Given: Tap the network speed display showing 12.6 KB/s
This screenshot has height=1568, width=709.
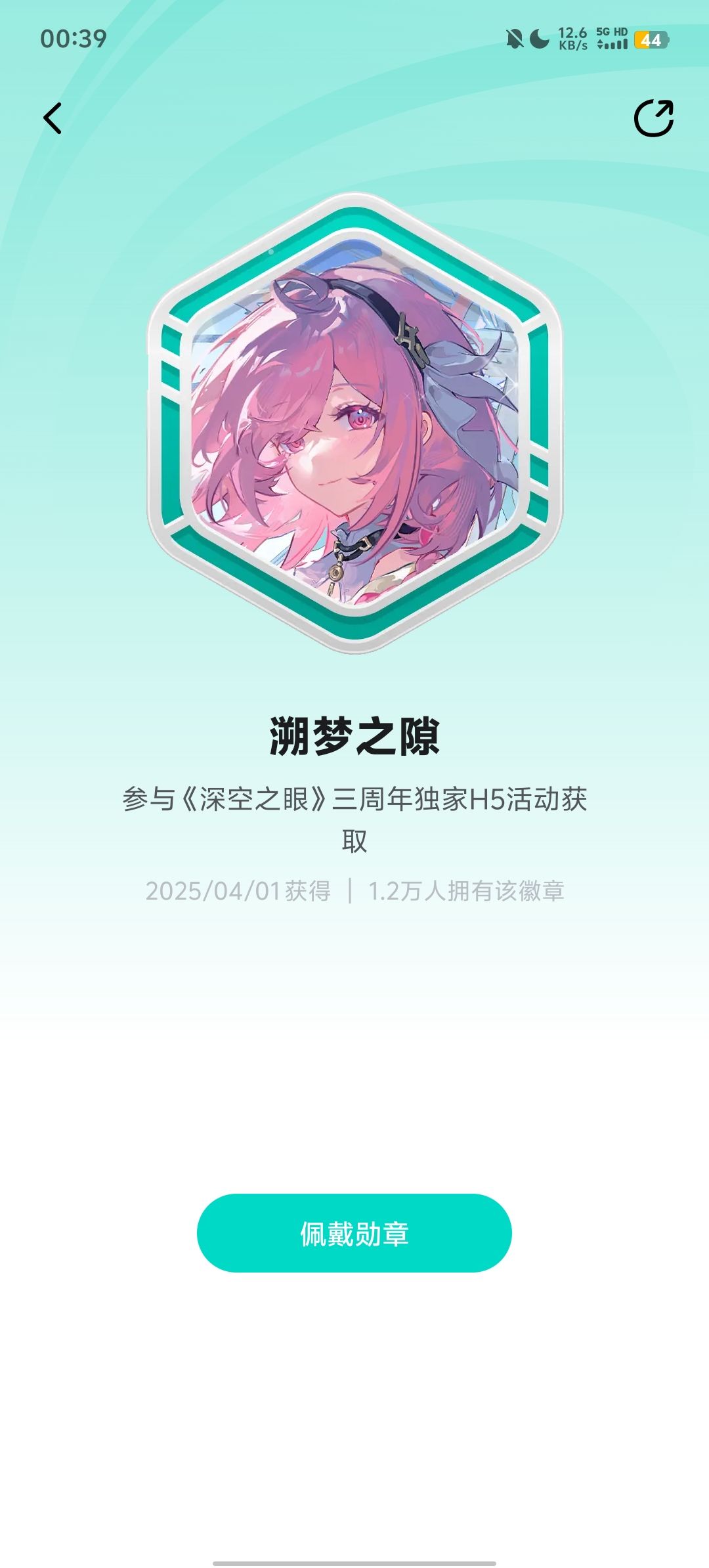Looking at the screenshot, I should (572, 37).
